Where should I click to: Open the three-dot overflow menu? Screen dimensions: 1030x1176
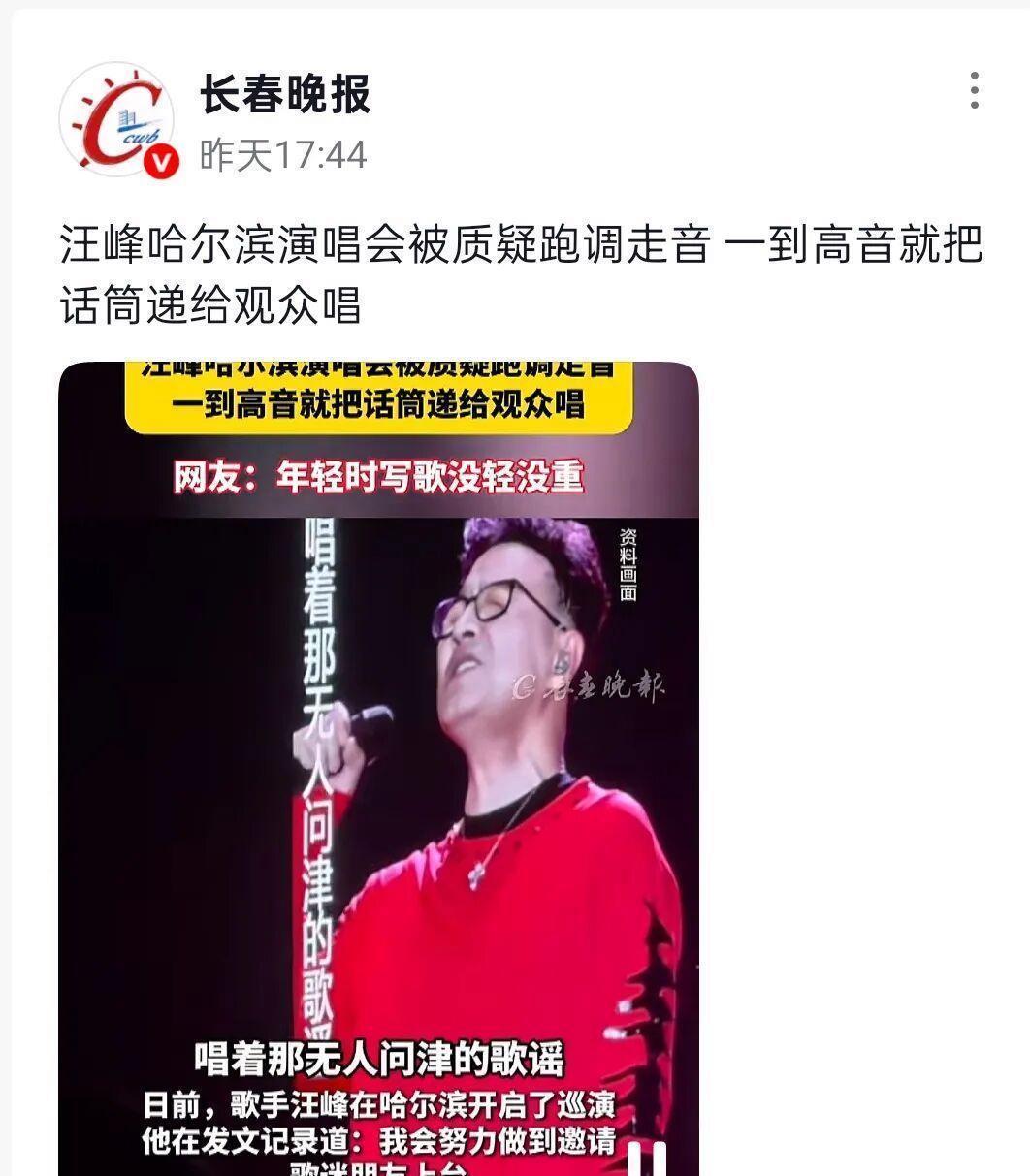pos(974,91)
